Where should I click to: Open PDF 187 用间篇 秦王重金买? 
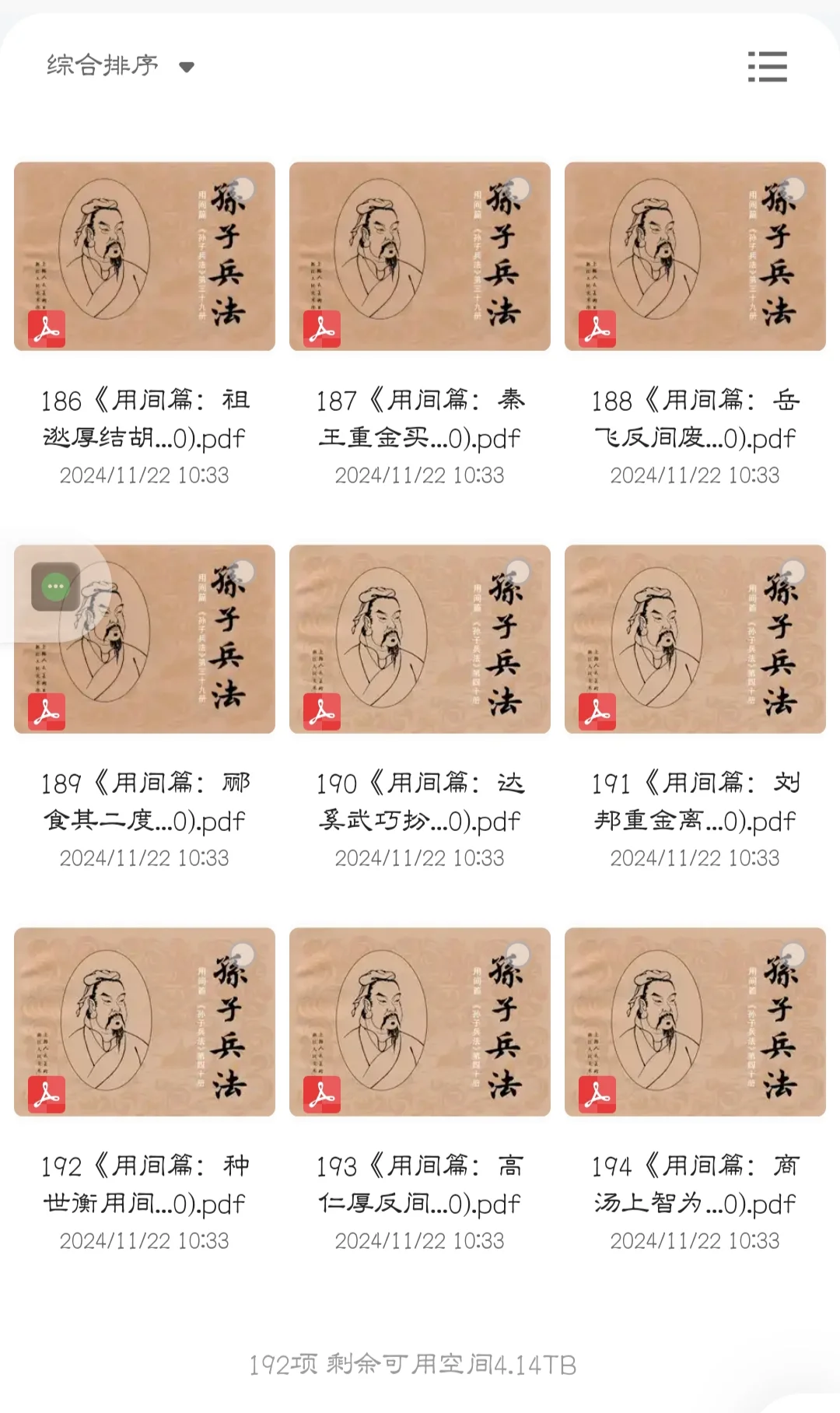click(x=420, y=256)
